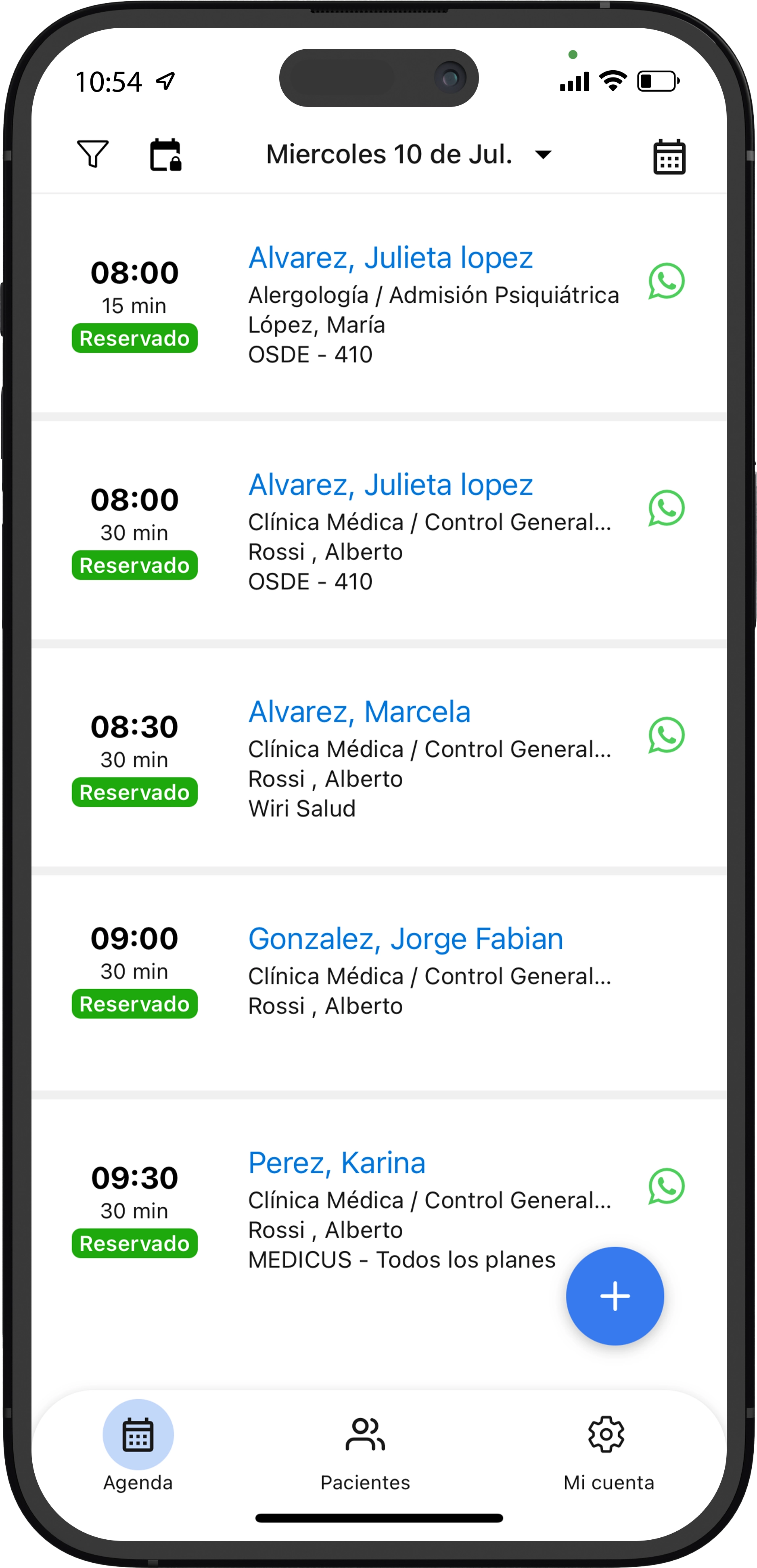757x1568 pixels.
Task: Contact Perez, Karina on WhatsApp
Action: pos(666,1186)
